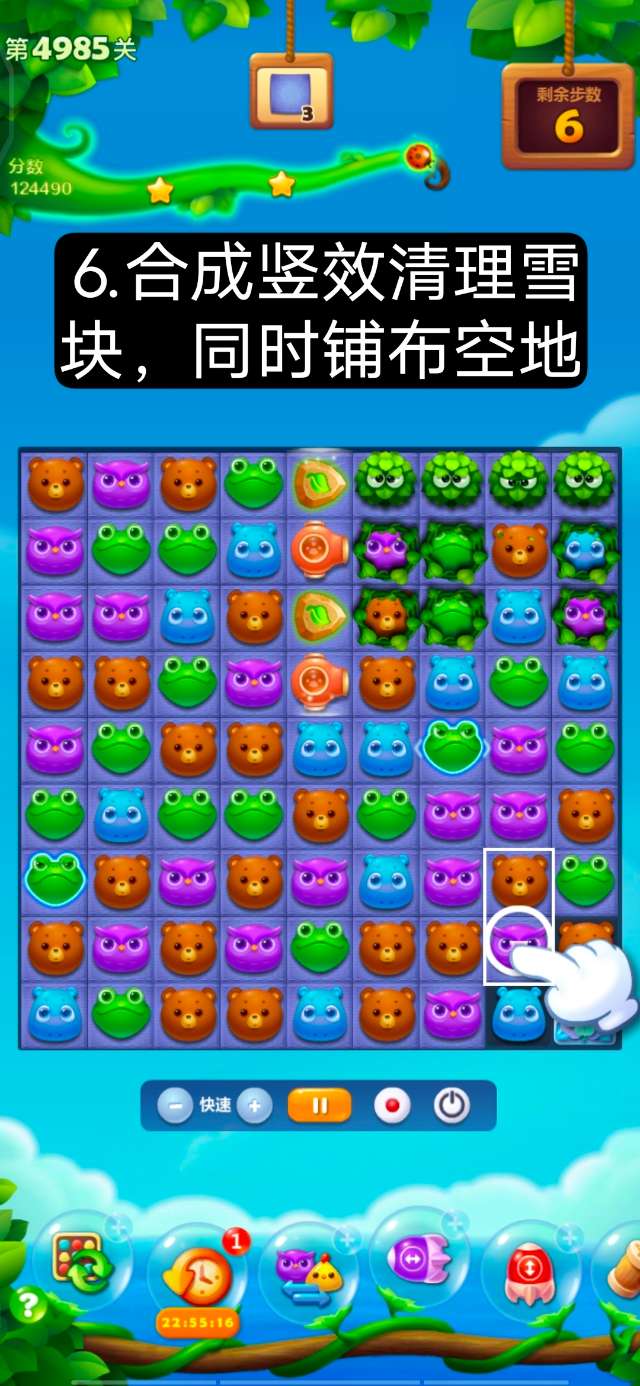Image resolution: width=640 pixels, height=1386 pixels.
Task: Increase playback speed with the plus button
Action: click(255, 1106)
